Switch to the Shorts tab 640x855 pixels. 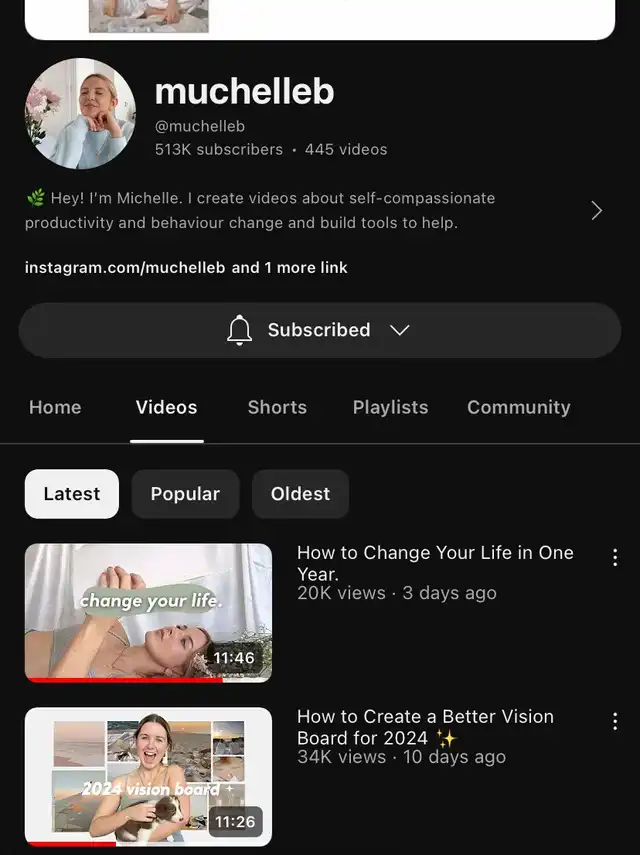tap(277, 407)
